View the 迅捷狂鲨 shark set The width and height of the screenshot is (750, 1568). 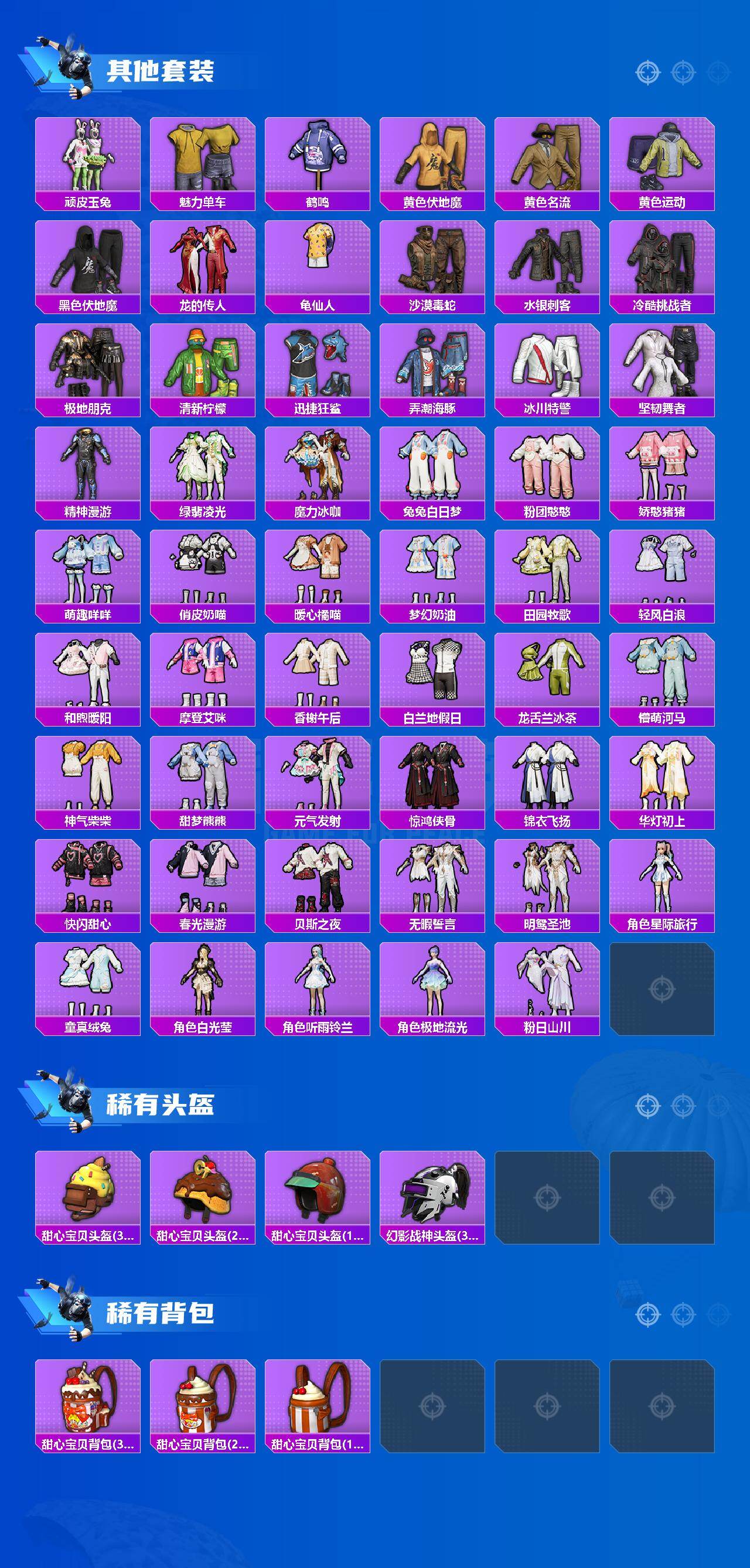click(x=319, y=362)
